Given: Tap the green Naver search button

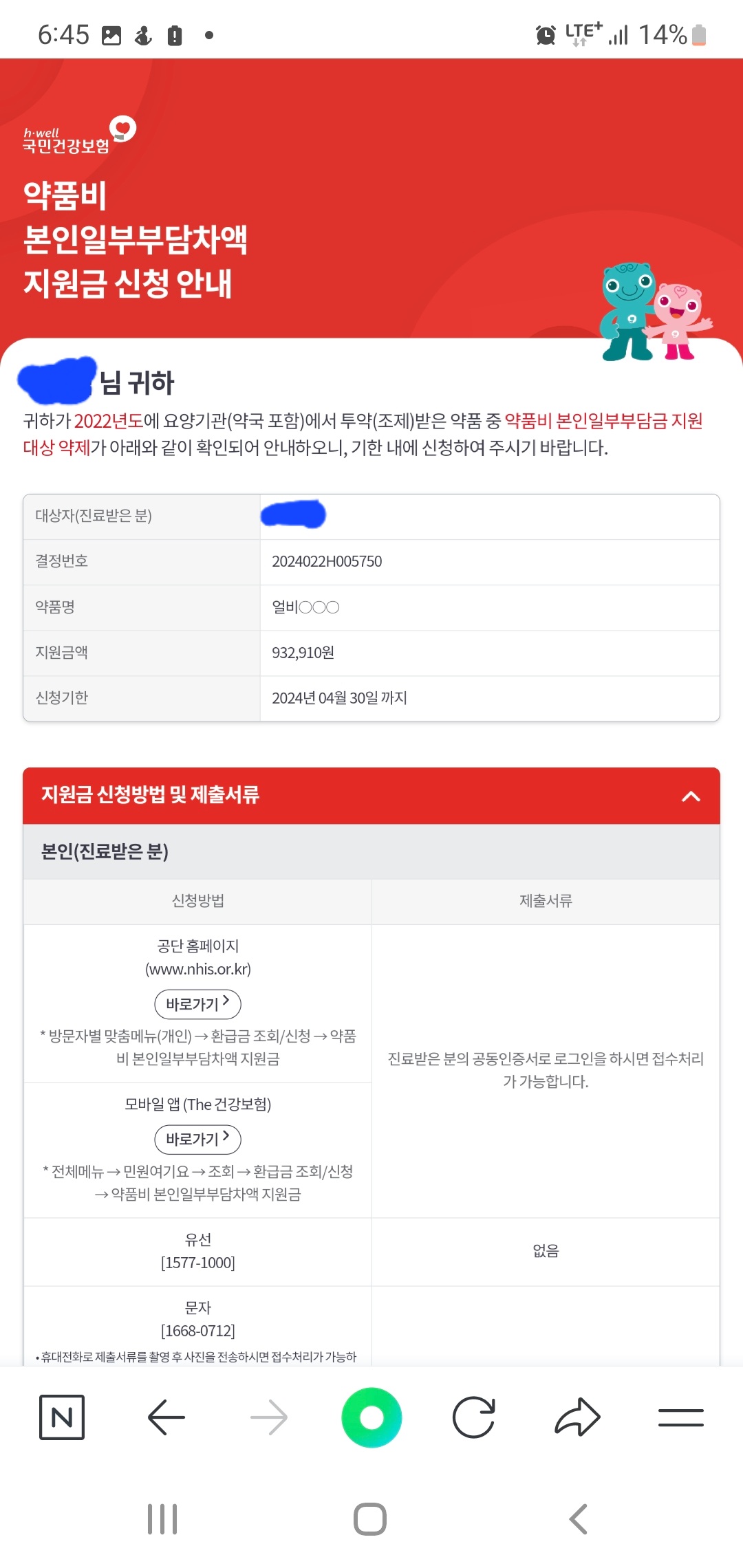Looking at the screenshot, I should click(x=371, y=1417).
